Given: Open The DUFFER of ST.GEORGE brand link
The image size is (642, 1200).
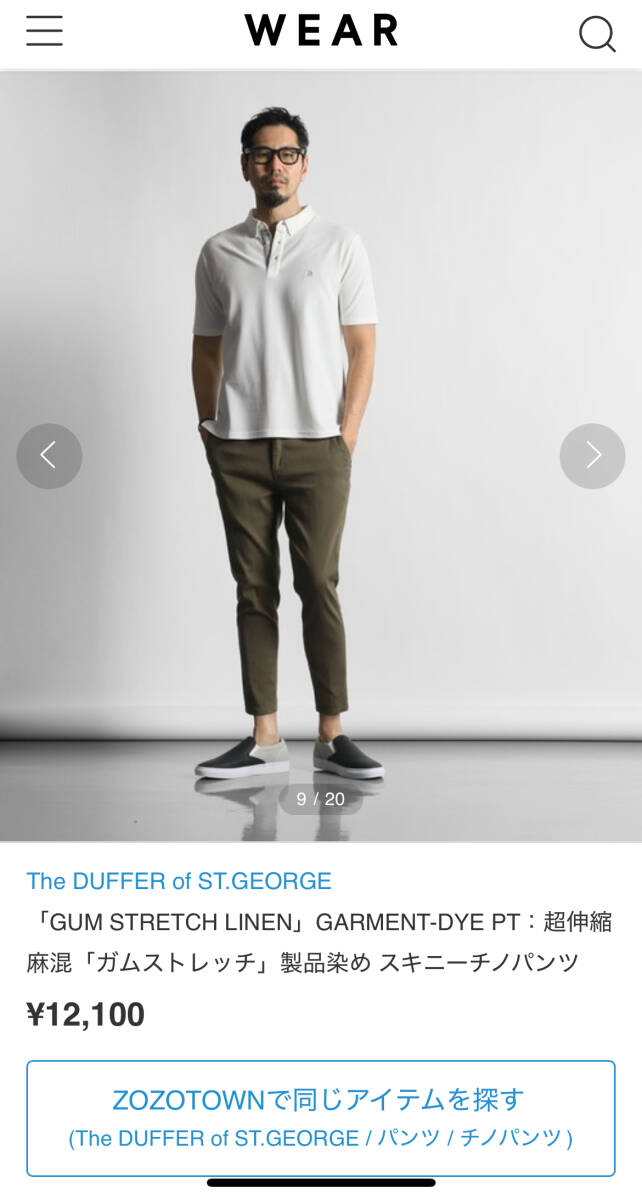Looking at the screenshot, I should (x=179, y=881).
